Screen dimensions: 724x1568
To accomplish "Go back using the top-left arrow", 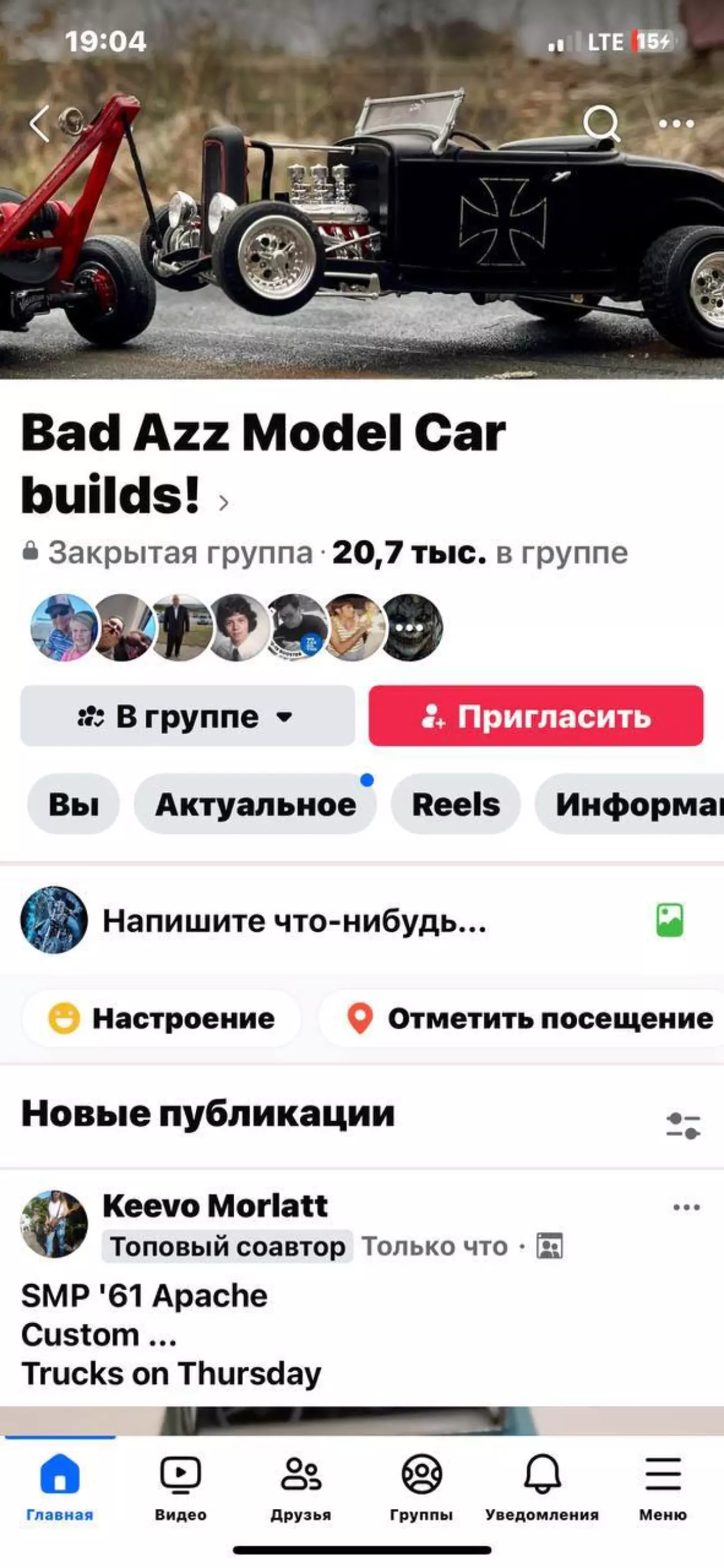I will [x=40, y=123].
